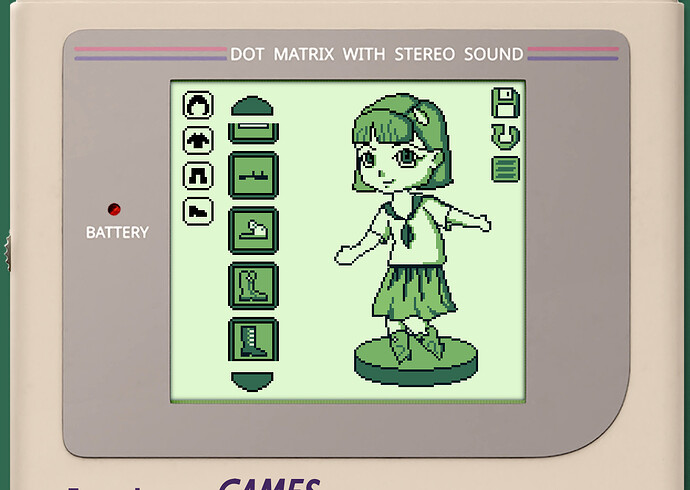Select the hair category icon
This screenshot has height=490, width=690.
pyautogui.click(x=198, y=105)
